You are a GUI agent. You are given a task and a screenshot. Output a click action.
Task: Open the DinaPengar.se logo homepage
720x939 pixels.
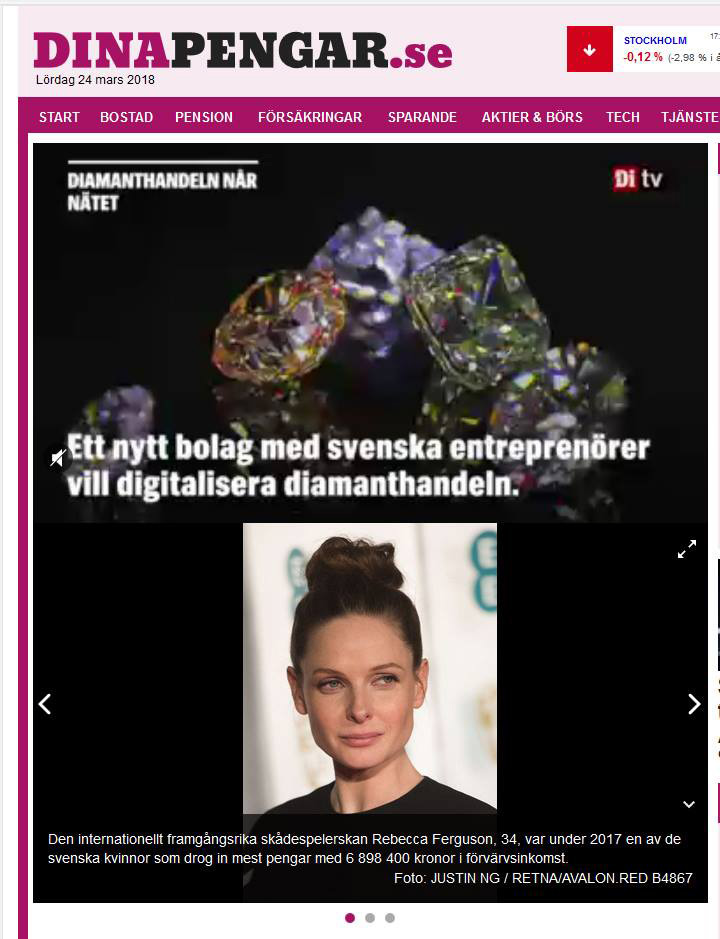click(242, 50)
